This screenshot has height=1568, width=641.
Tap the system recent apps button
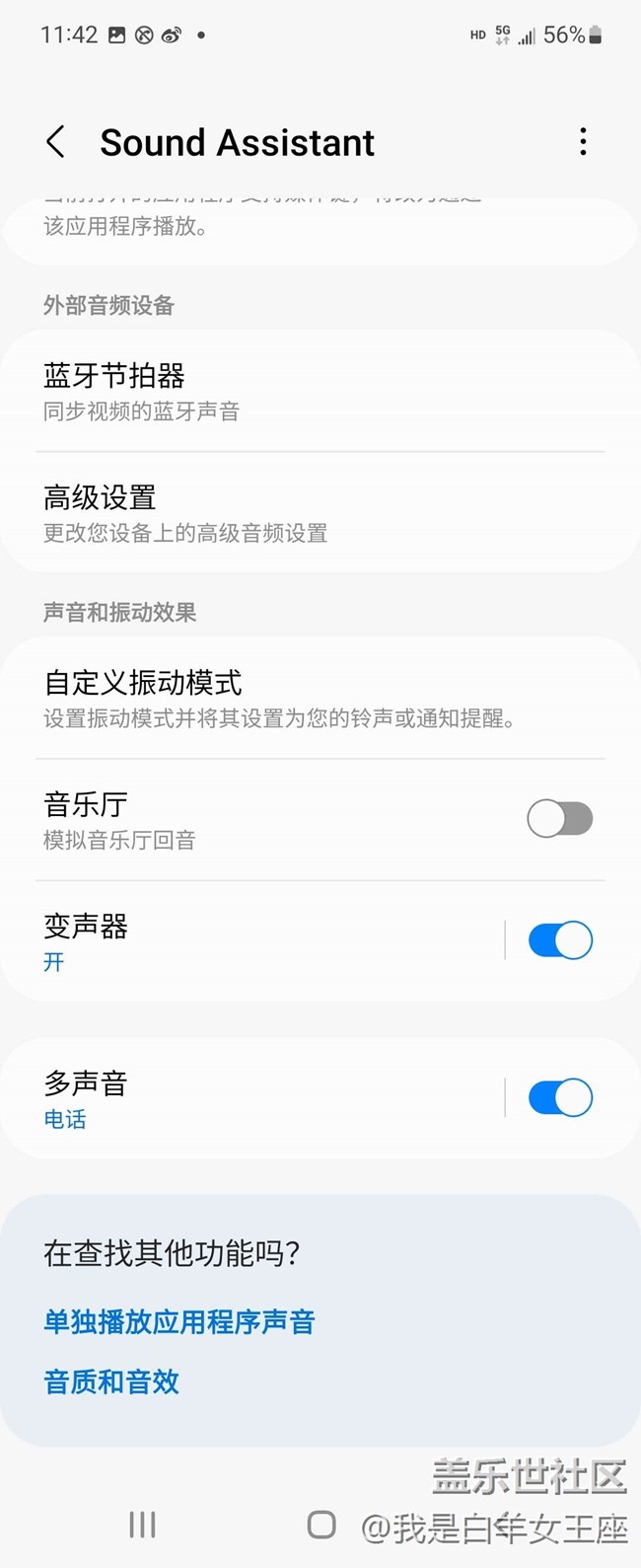click(x=143, y=1525)
